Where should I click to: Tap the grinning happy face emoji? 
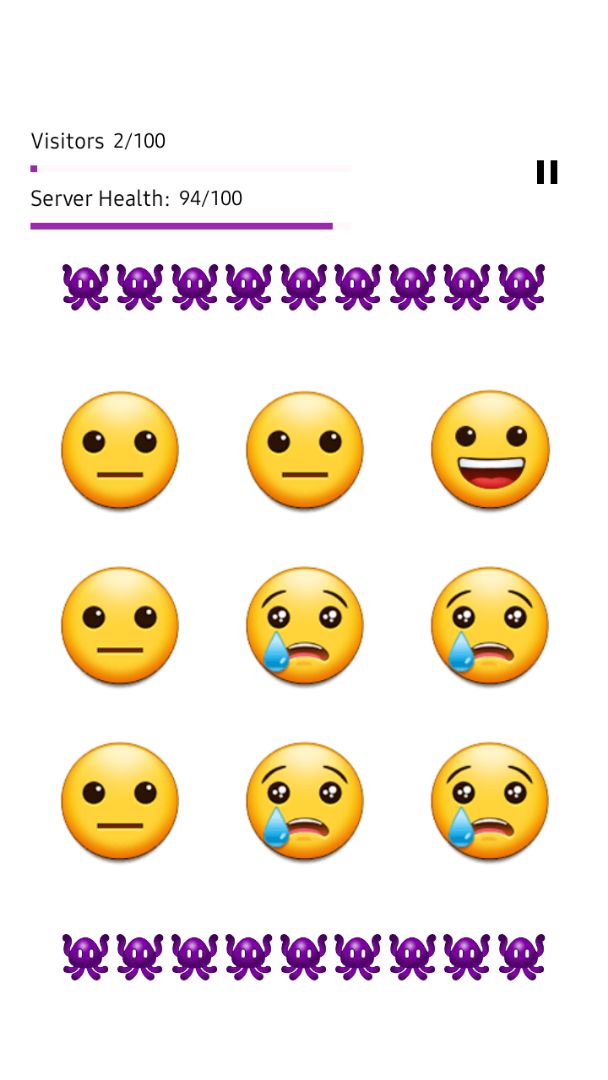490,450
